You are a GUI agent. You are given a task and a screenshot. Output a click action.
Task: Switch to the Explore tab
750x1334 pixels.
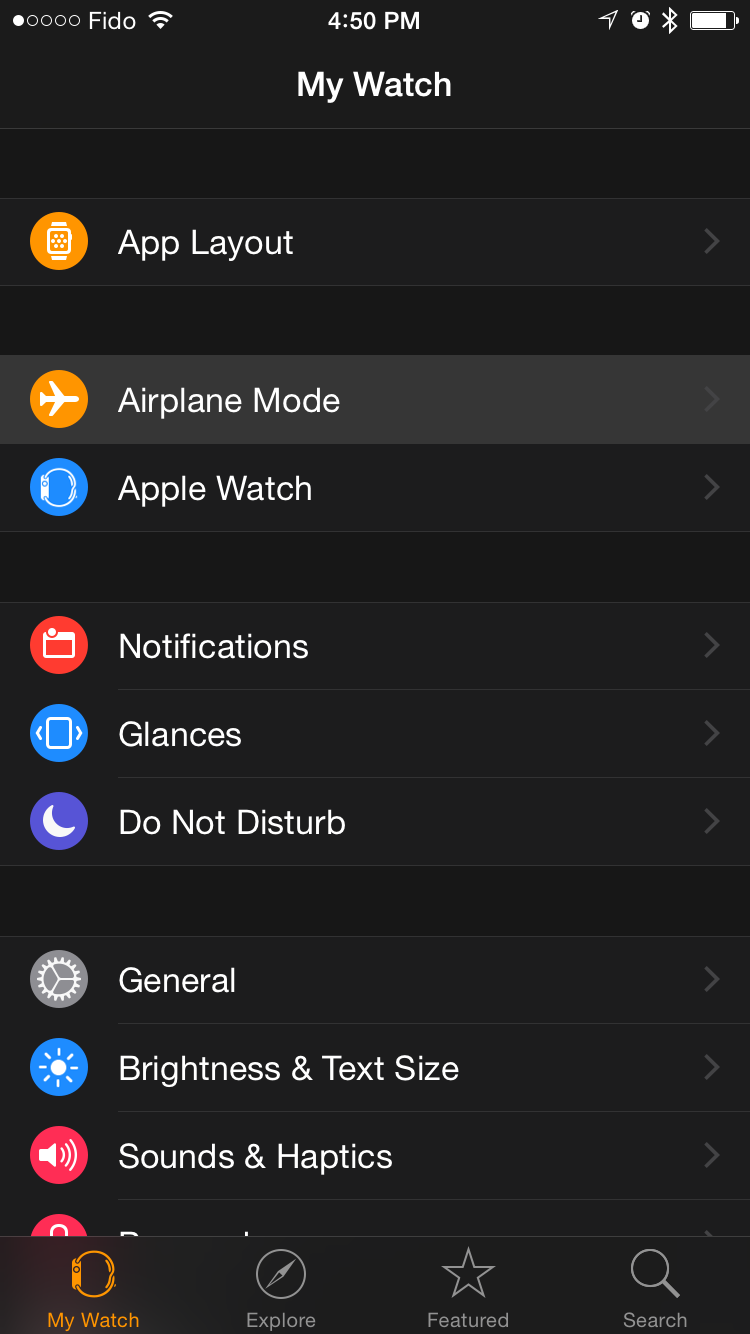(x=281, y=1288)
